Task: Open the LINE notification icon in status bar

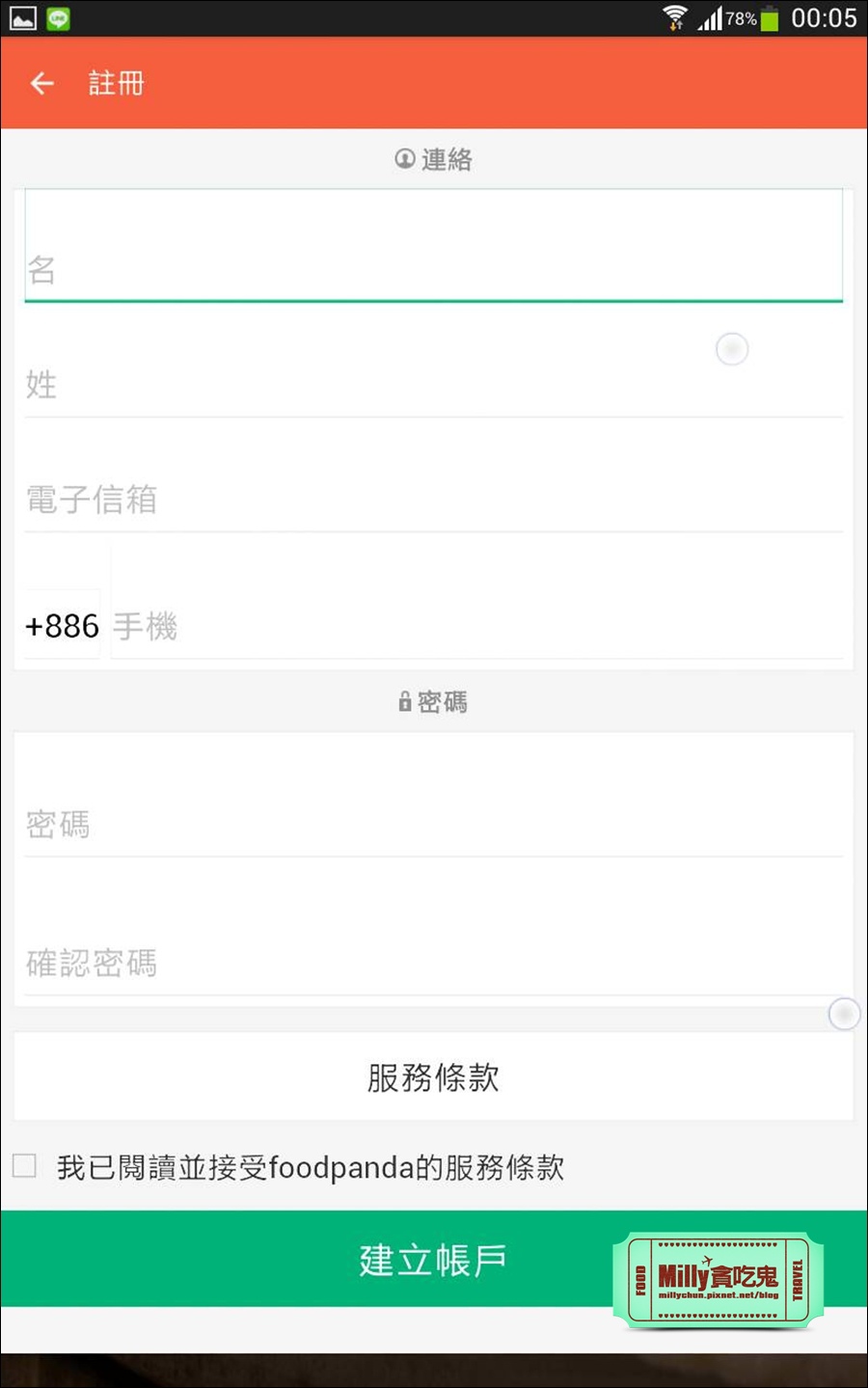Action: tap(60, 16)
